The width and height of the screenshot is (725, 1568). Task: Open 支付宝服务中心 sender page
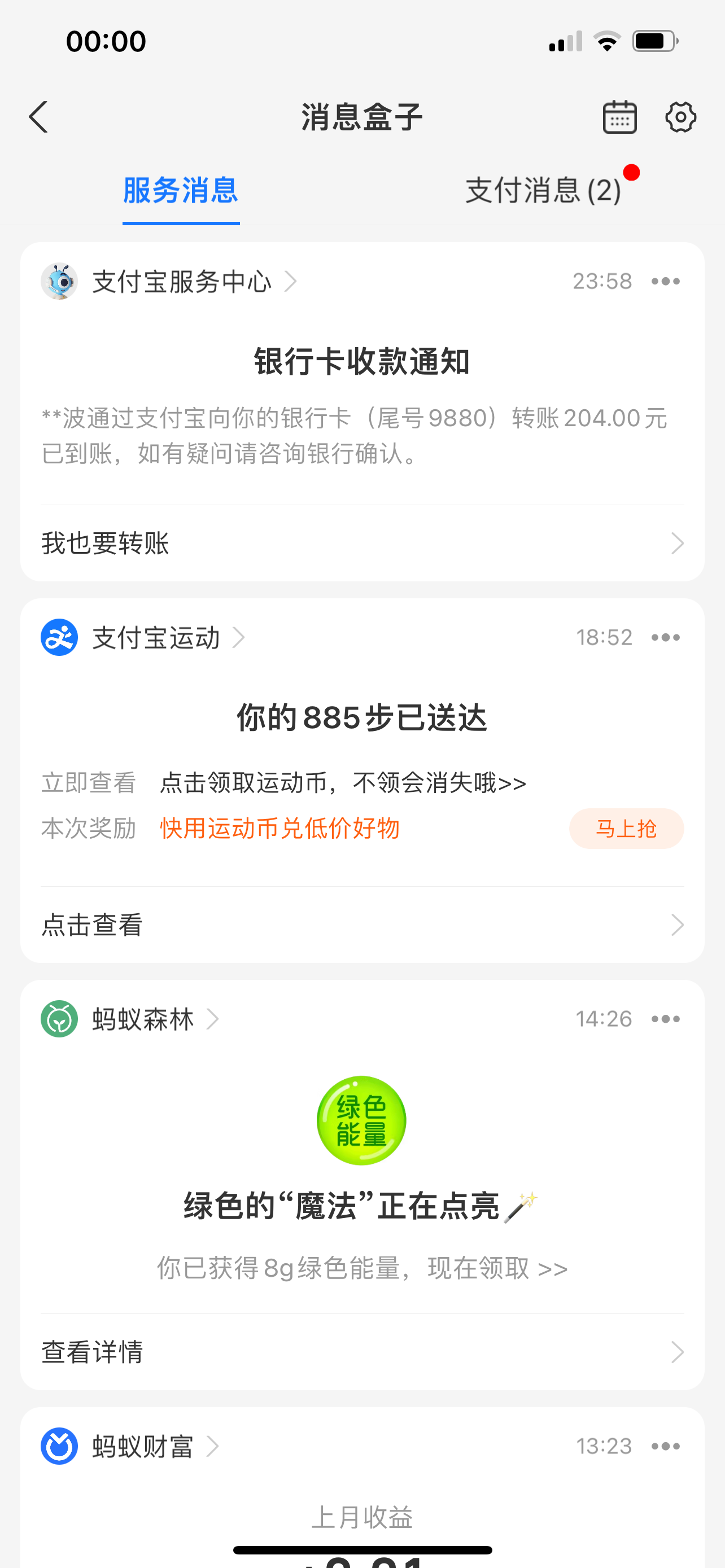(181, 281)
